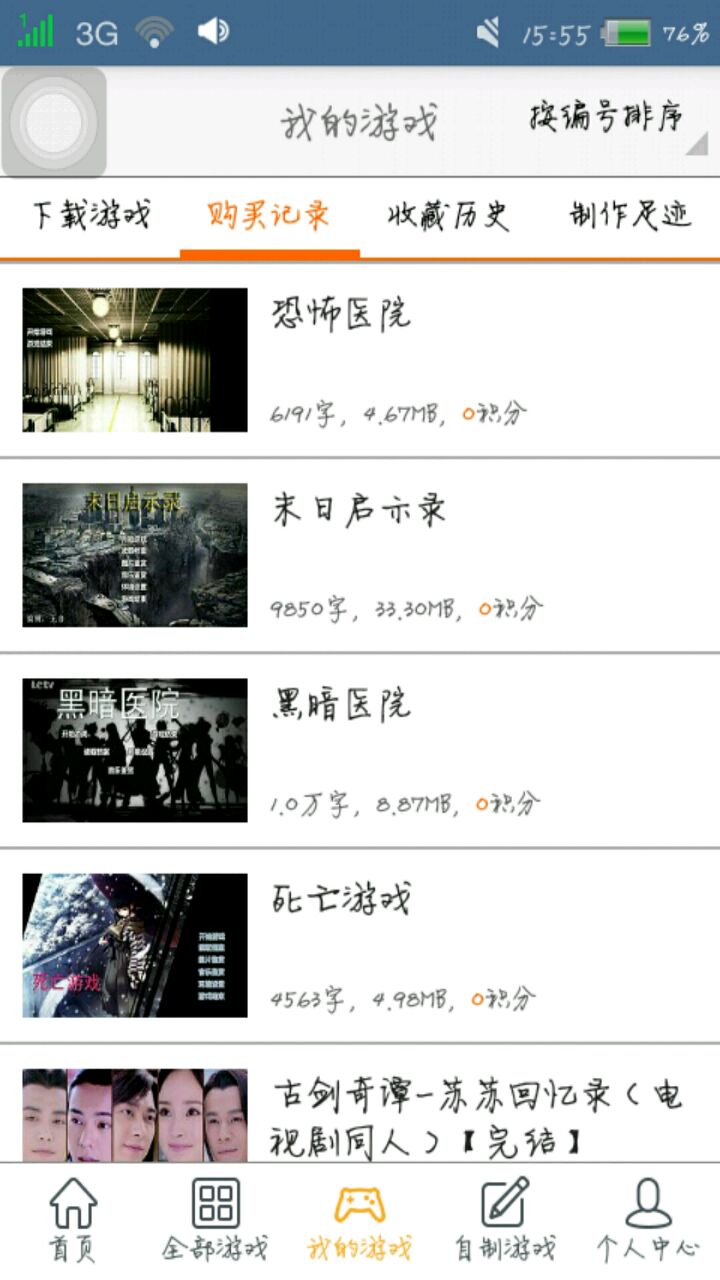The image size is (720, 1280).
Task: Go to 个人中心 profile tab
Action: [648, 1219]
